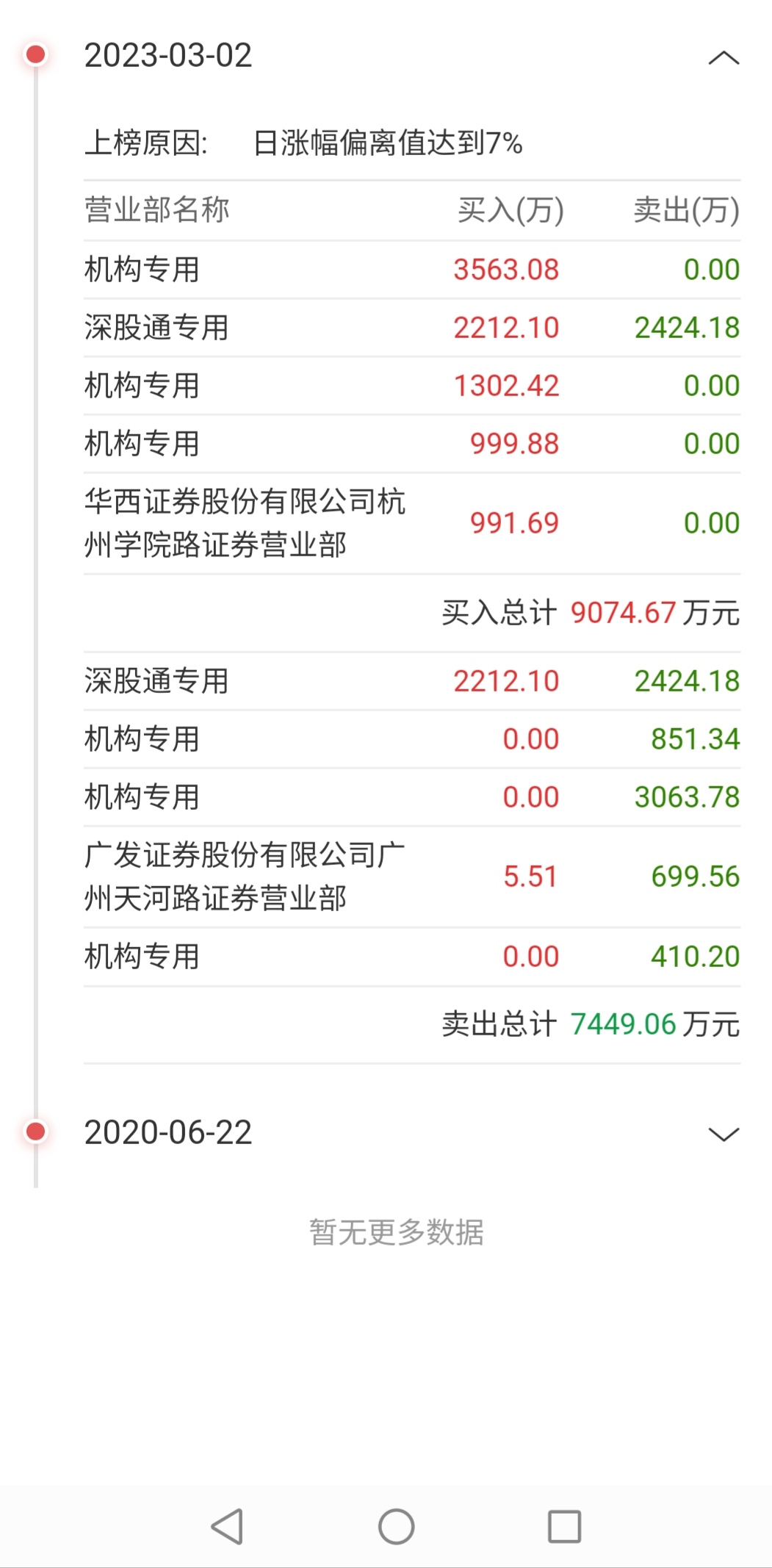Return to the home screen
This screenshot has width=772, height=1568.
(397, 1526)
